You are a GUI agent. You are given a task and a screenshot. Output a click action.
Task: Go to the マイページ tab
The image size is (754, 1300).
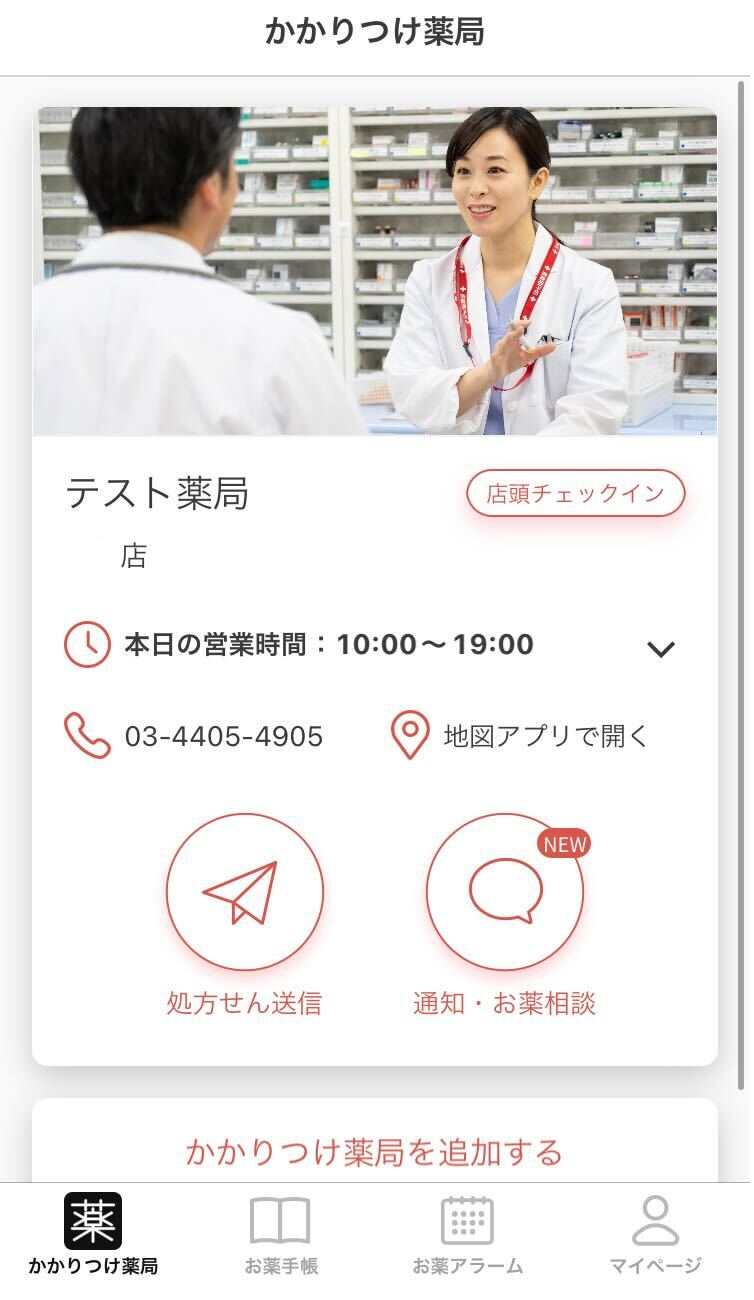pyautogui.click(x=655, y=1236)
